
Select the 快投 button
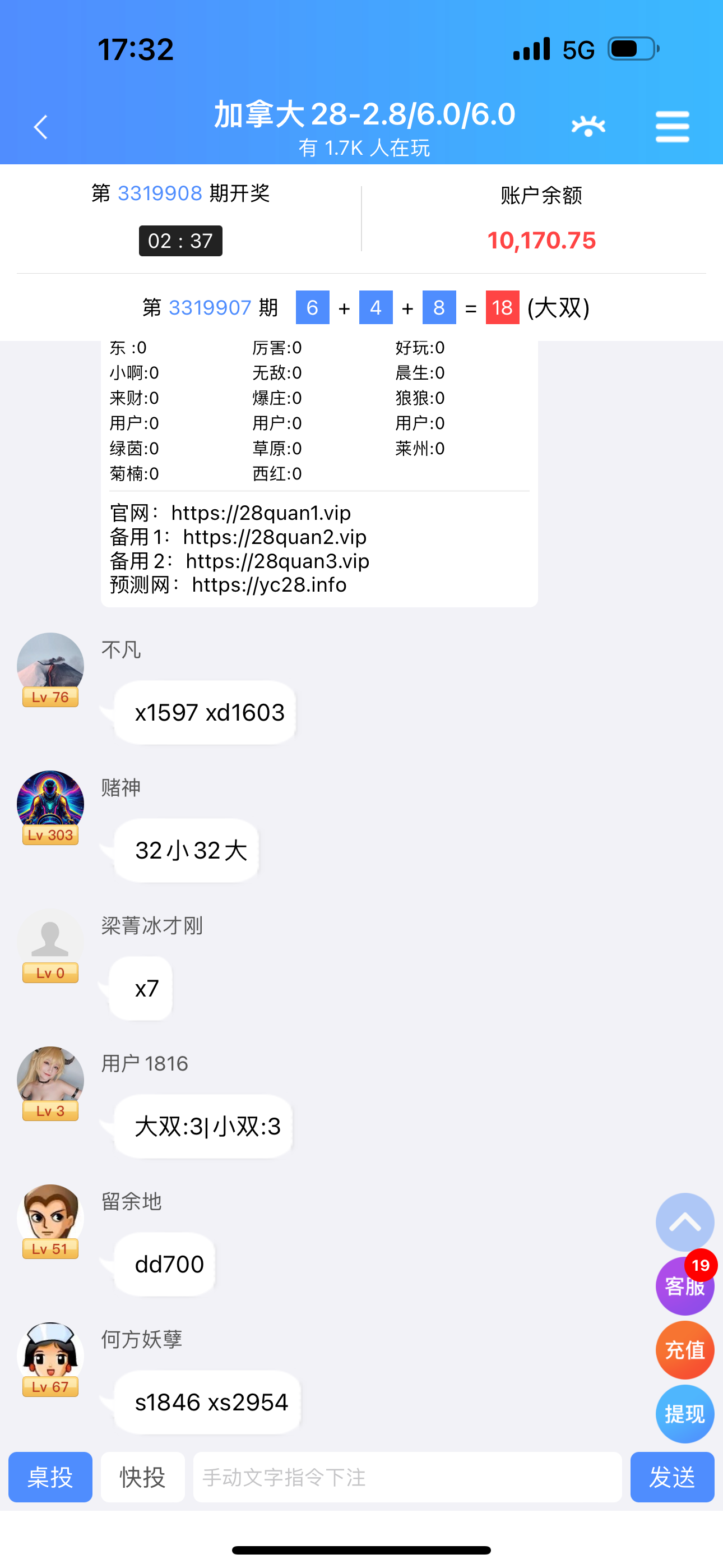click(x=143, y=1477)
